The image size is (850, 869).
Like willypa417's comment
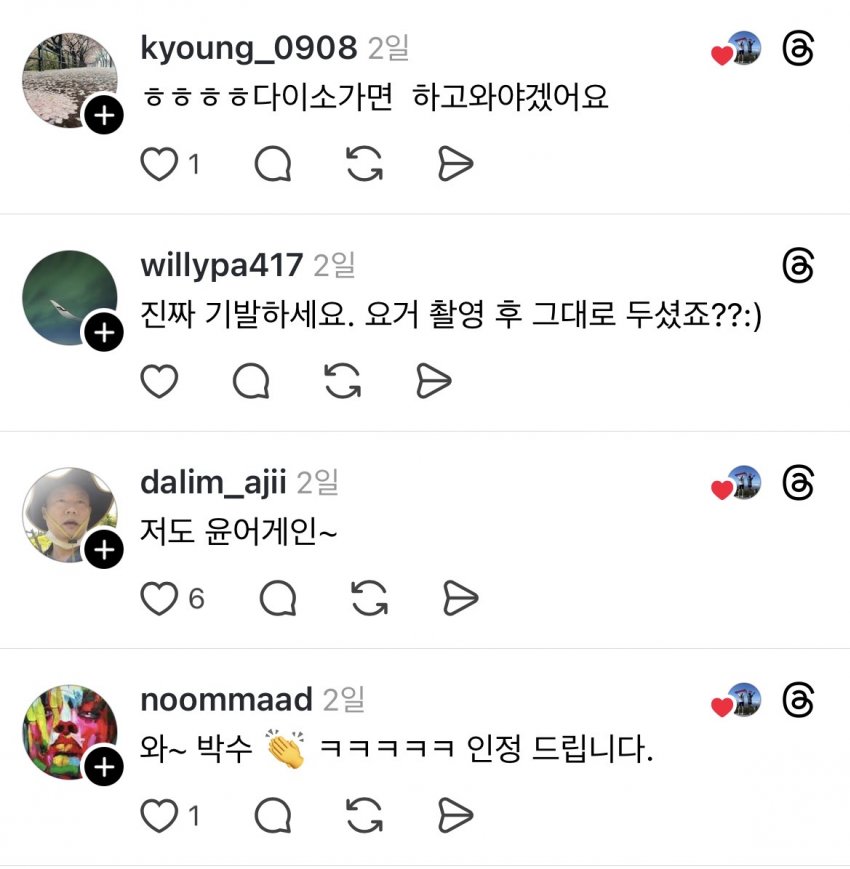158,381
